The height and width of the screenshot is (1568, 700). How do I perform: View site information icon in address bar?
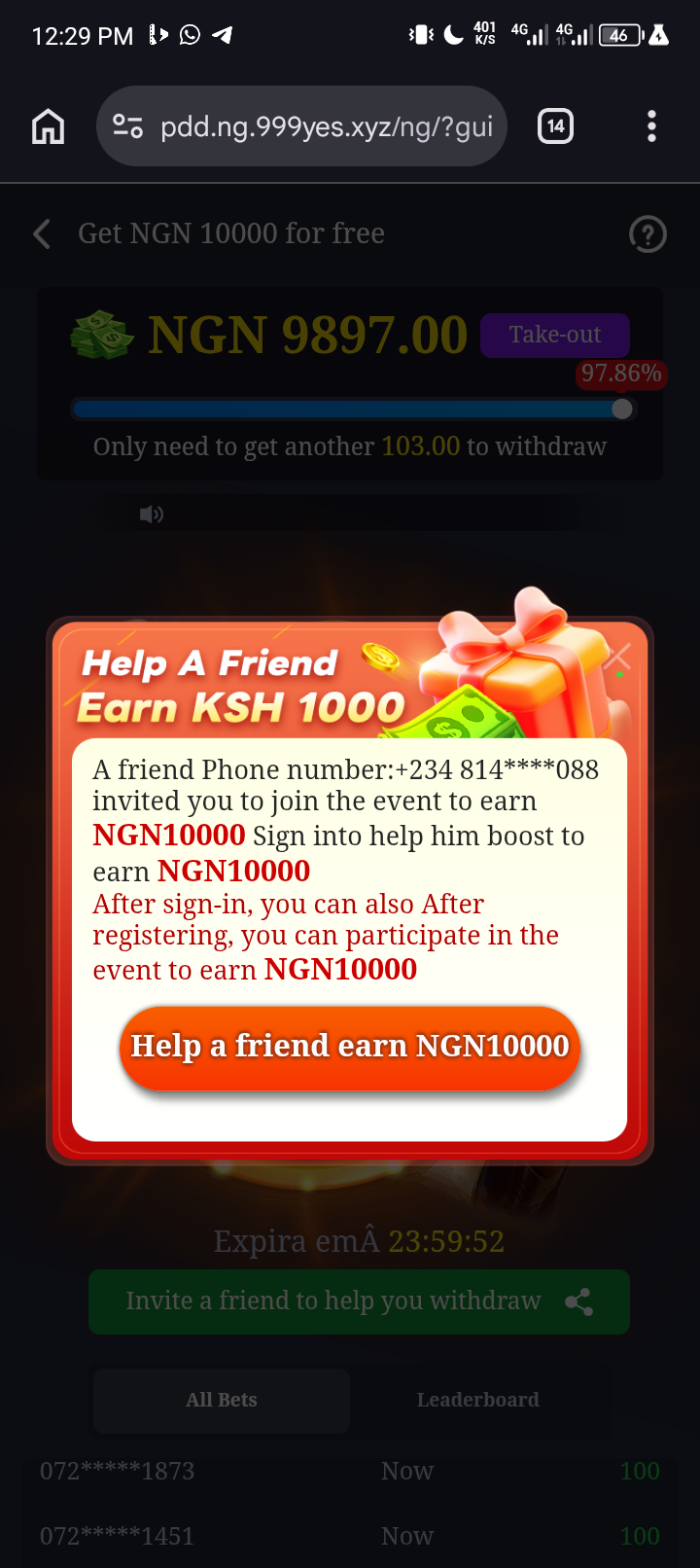[128, 126]
